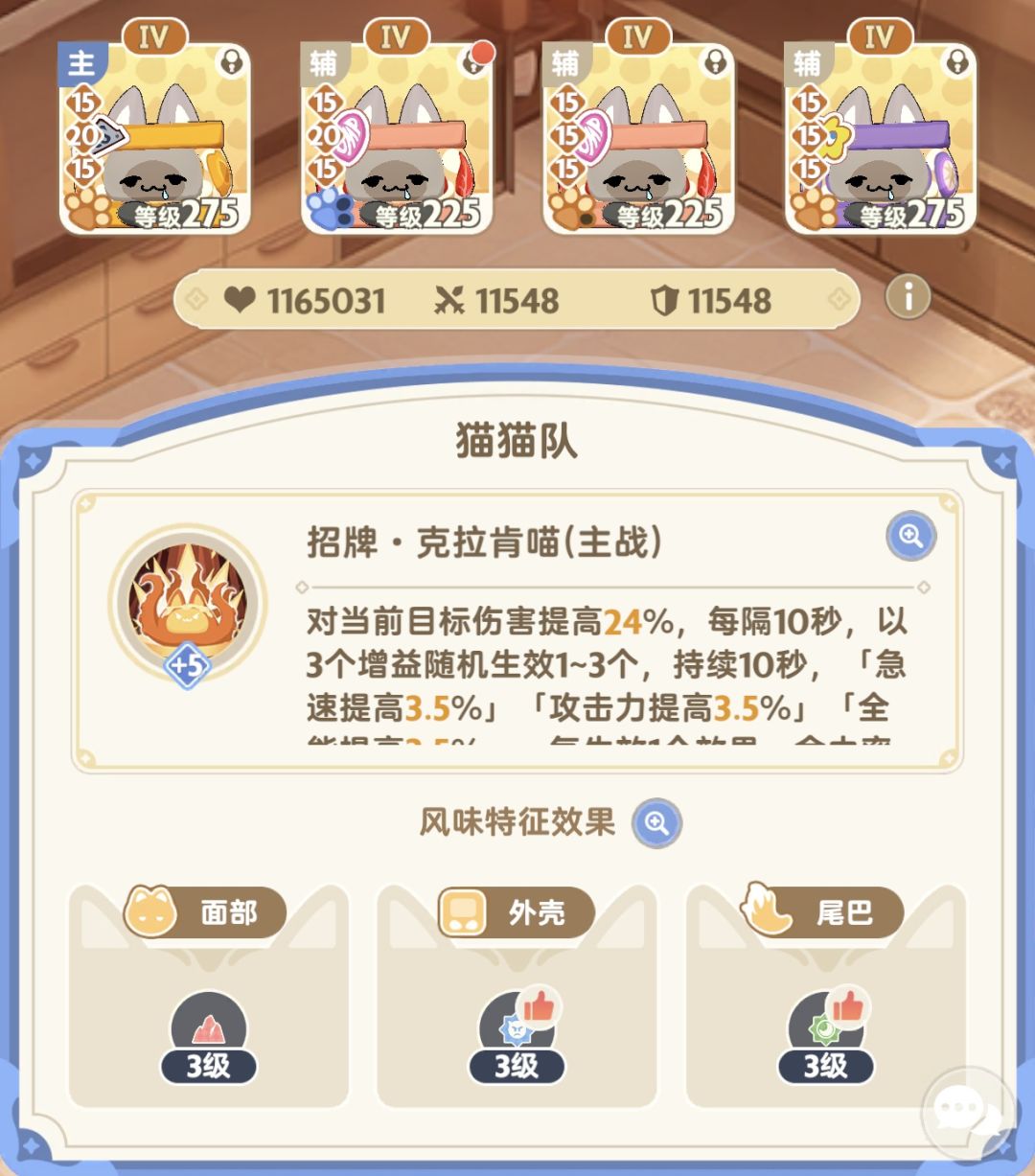
Task: Click the waffle shell icon beside 外壳
Action: 466,911
